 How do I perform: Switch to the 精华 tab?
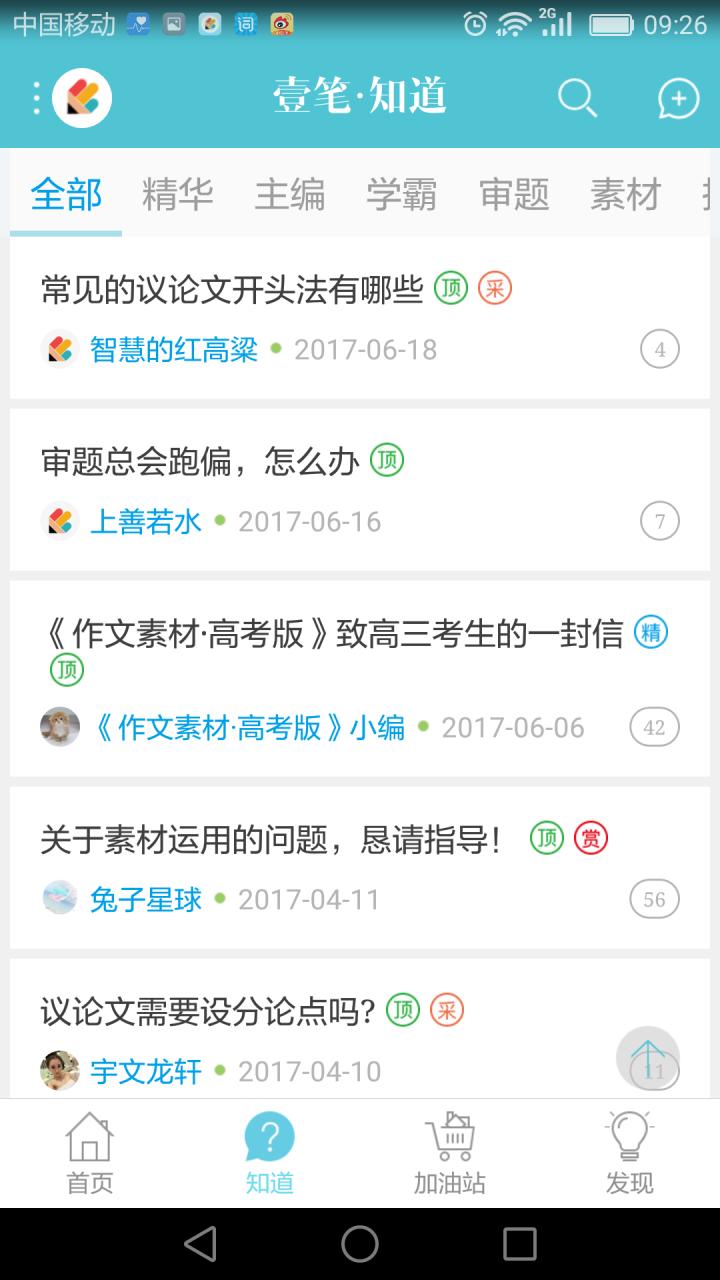[x=178, y=195]
